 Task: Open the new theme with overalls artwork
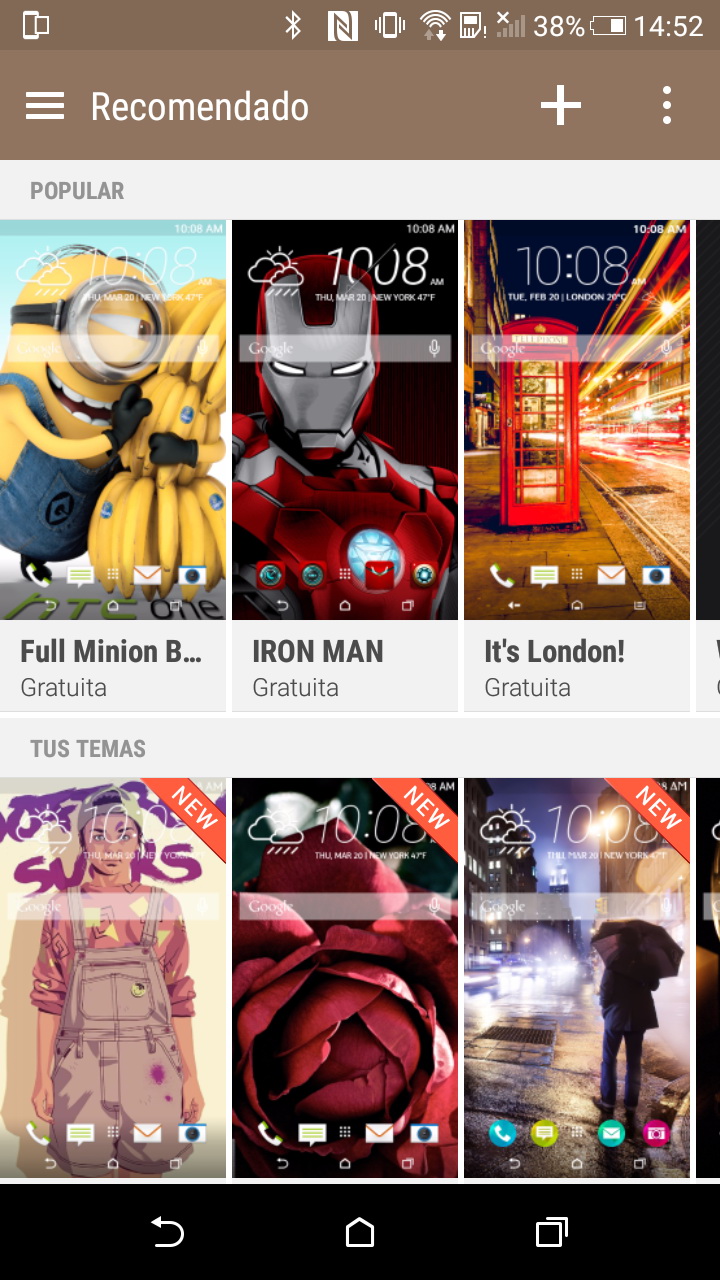(x=113, y=980)
